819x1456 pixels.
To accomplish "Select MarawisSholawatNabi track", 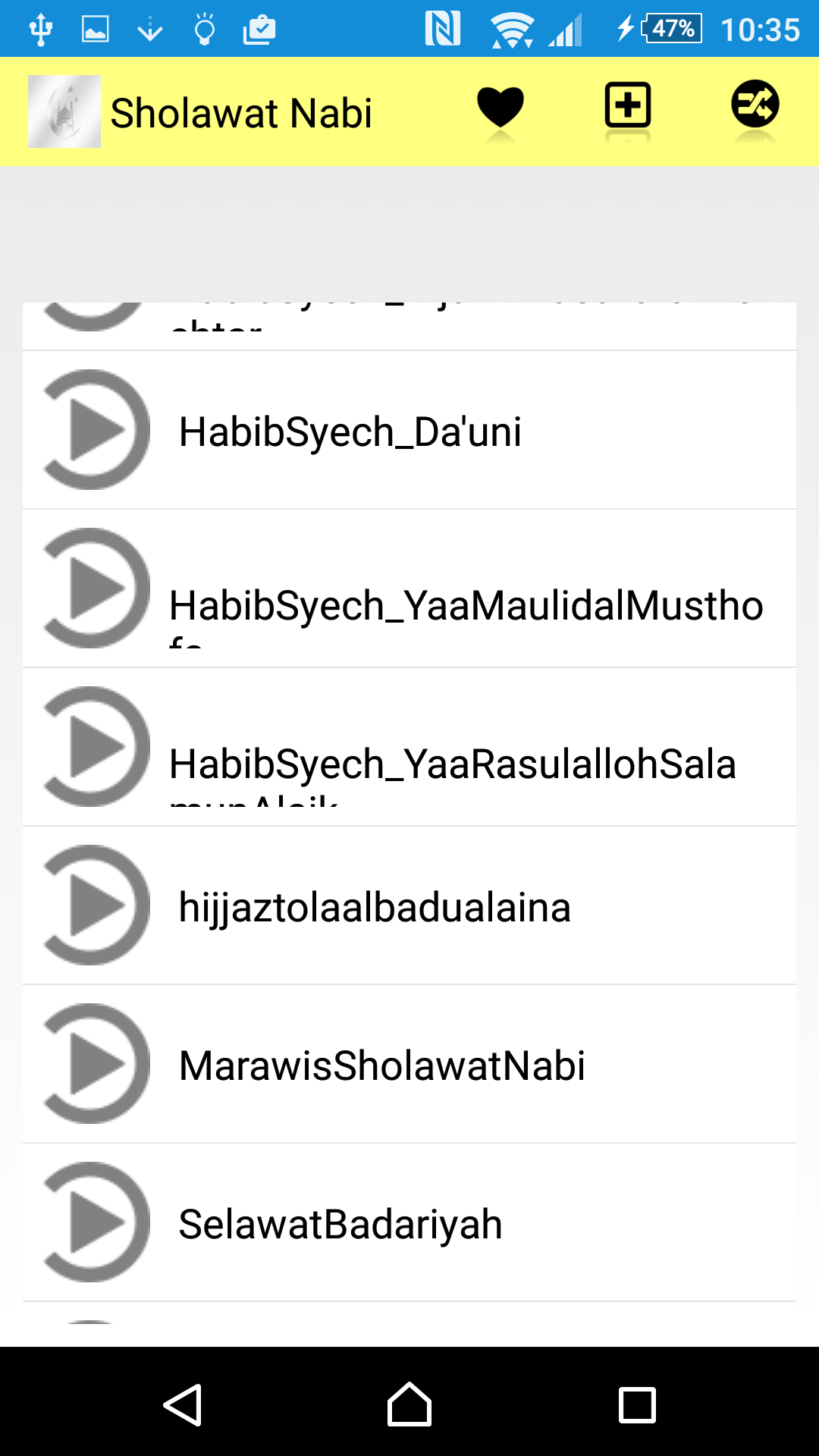I will (x=409, y=1064).
